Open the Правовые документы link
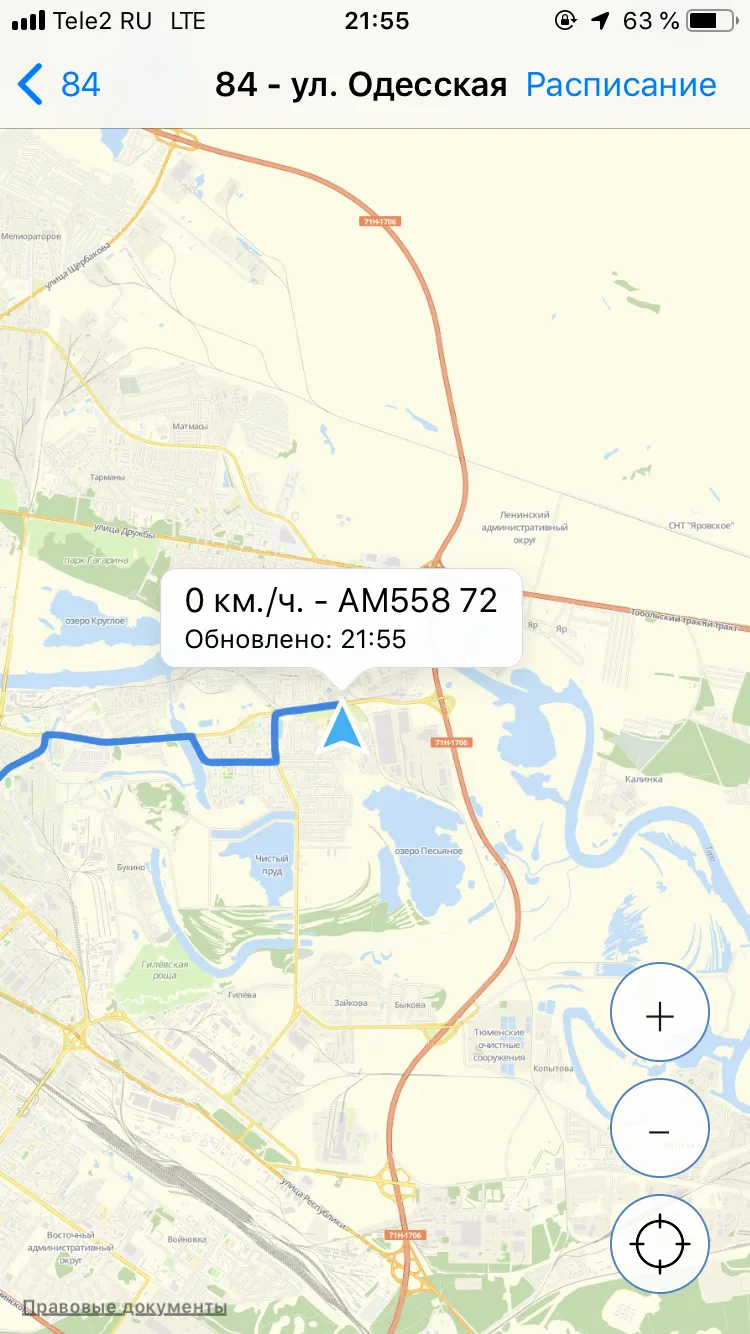 point(124,1307)
